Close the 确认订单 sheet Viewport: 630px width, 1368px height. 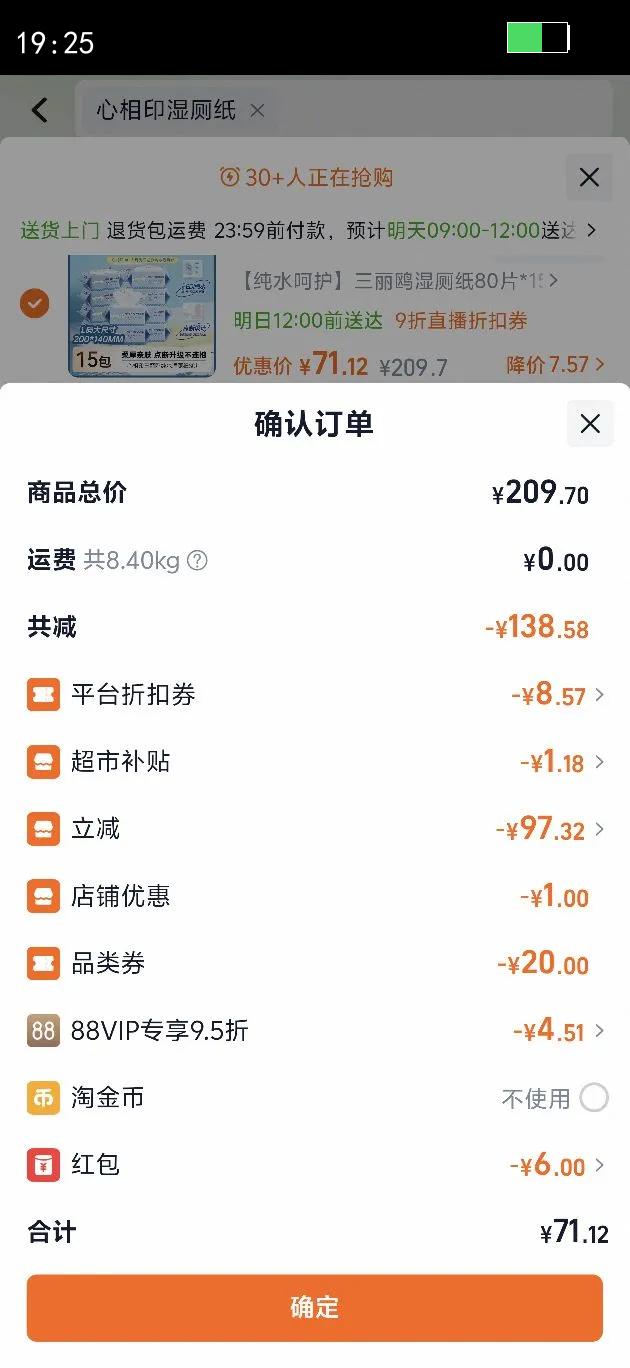click(x=590, y=424)
